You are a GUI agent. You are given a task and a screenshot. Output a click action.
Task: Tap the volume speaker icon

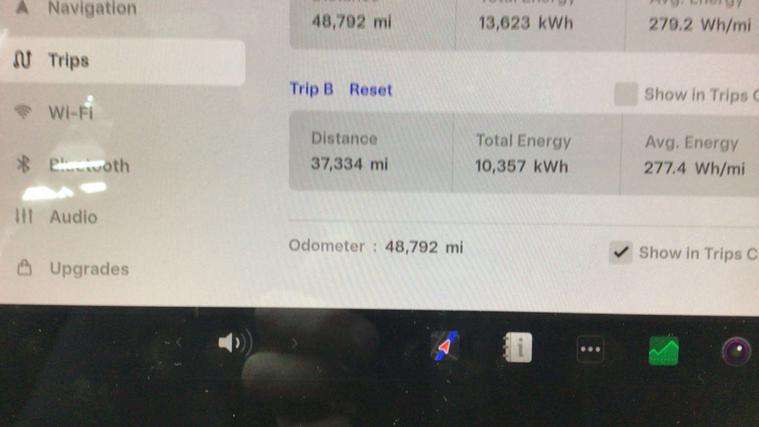tap(233, 344)
